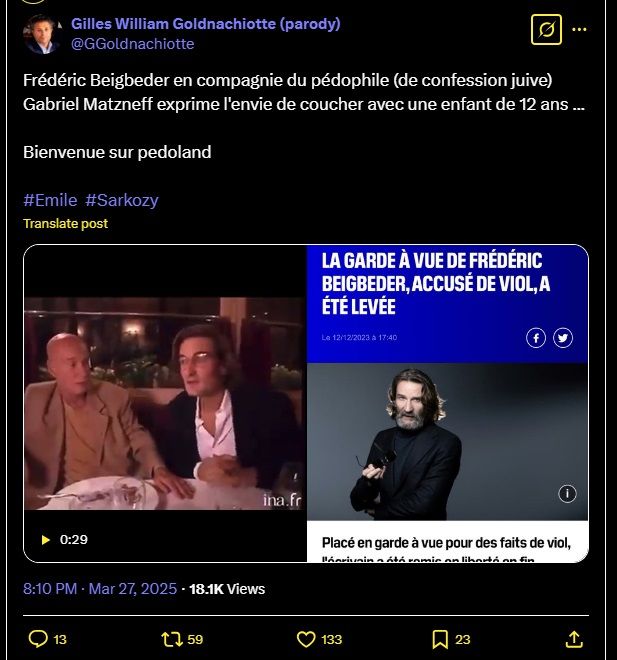
Task: Tap the Grok icon on the post
Action: point(546,31)
